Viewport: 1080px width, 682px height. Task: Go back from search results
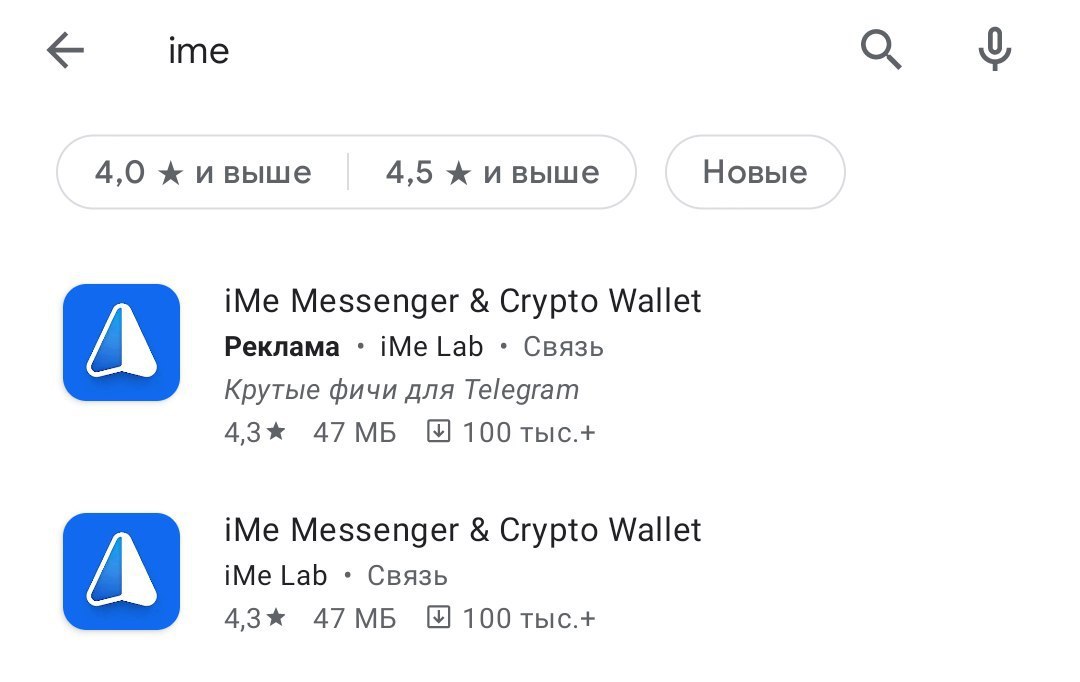click(66, 50)
